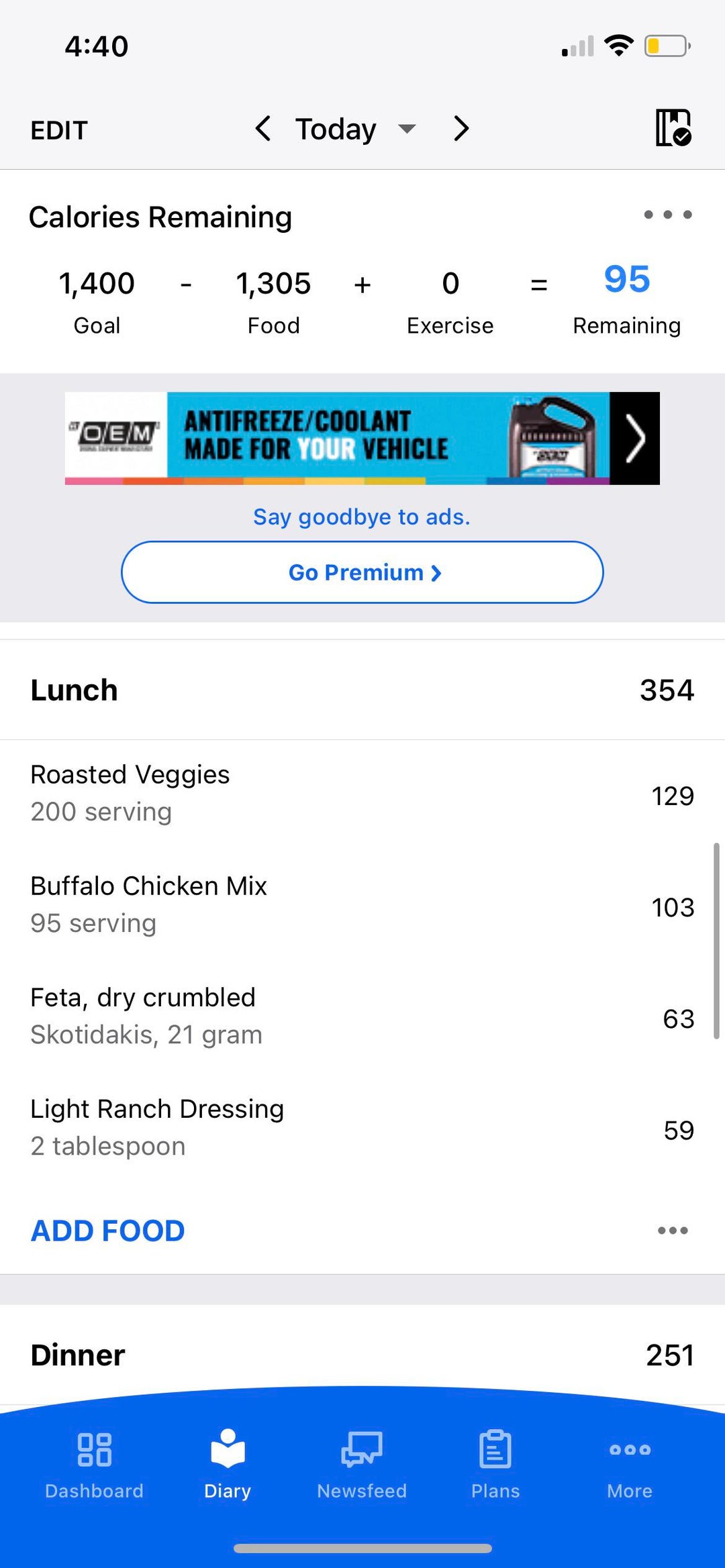This screenshot has width=725, height=1568.
Task: Open Lunch meal options menu
Action: coord(672,1231)
